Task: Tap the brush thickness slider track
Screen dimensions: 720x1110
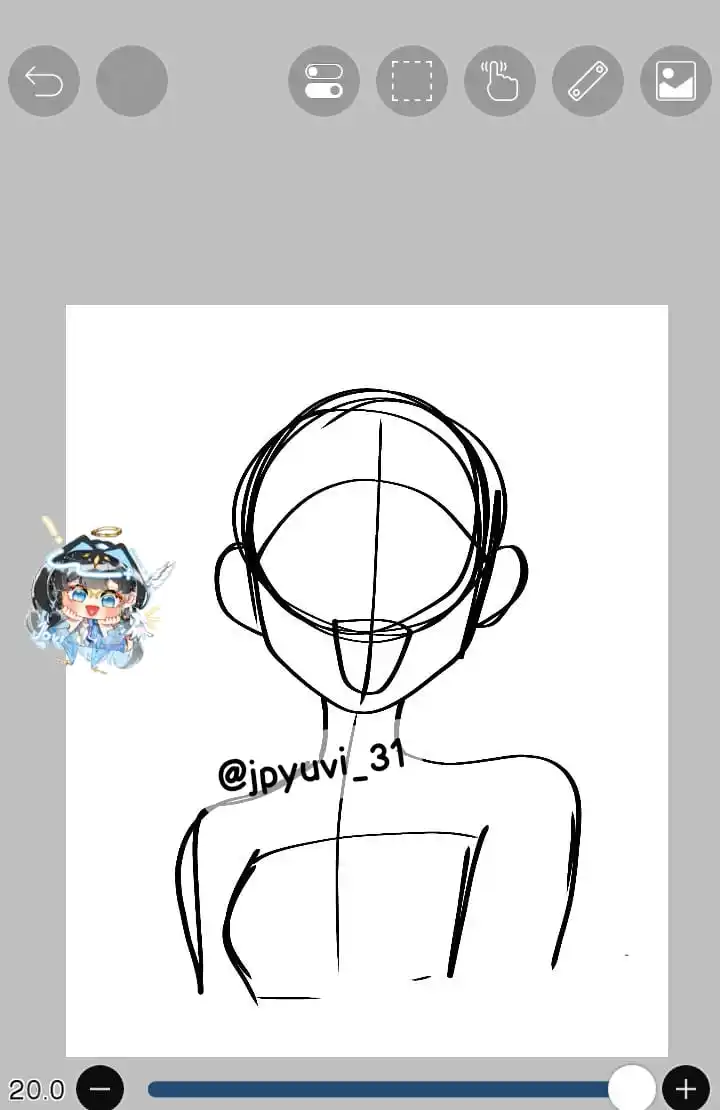Action: pyautogui.click(x=380, y=1088)
